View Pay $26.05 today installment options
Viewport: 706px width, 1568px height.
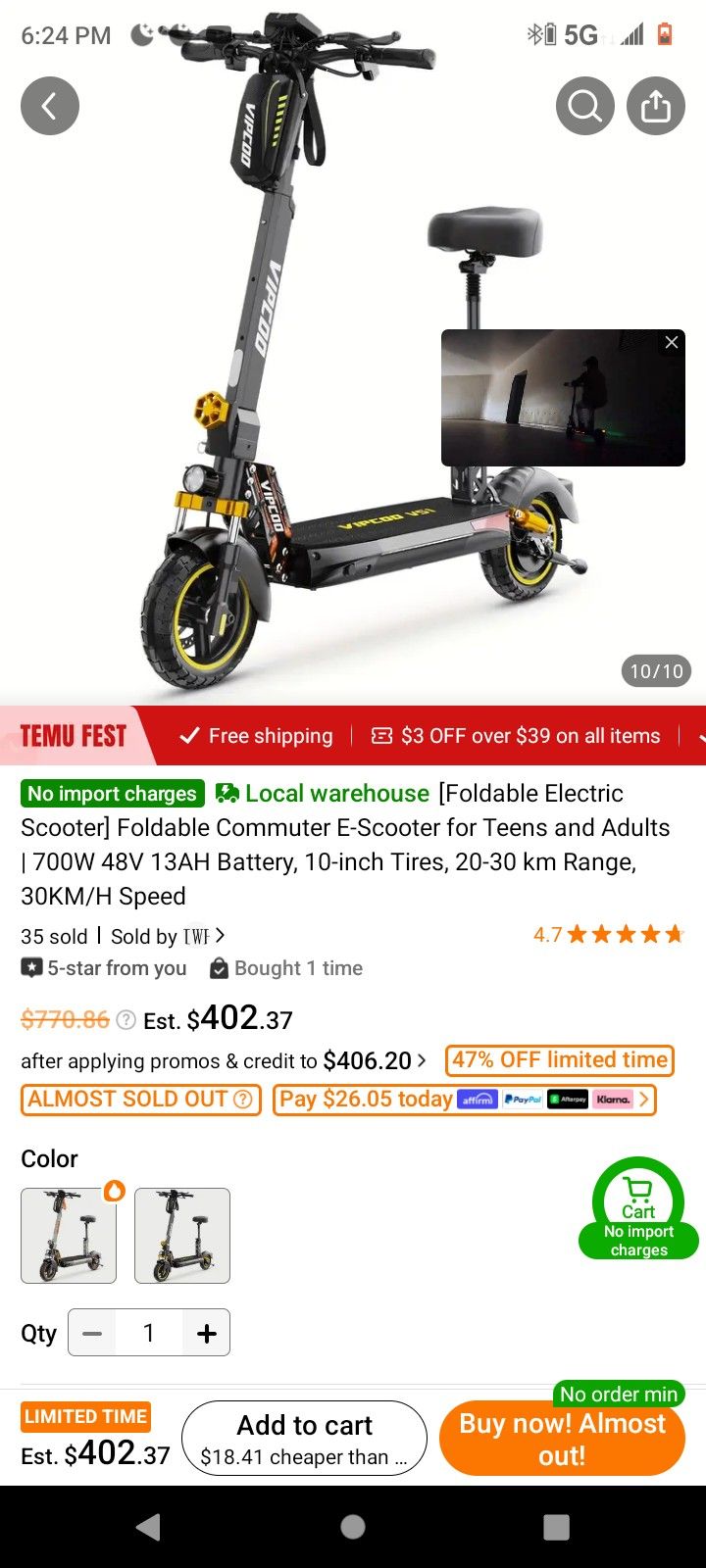click(x=465, y=1100)
